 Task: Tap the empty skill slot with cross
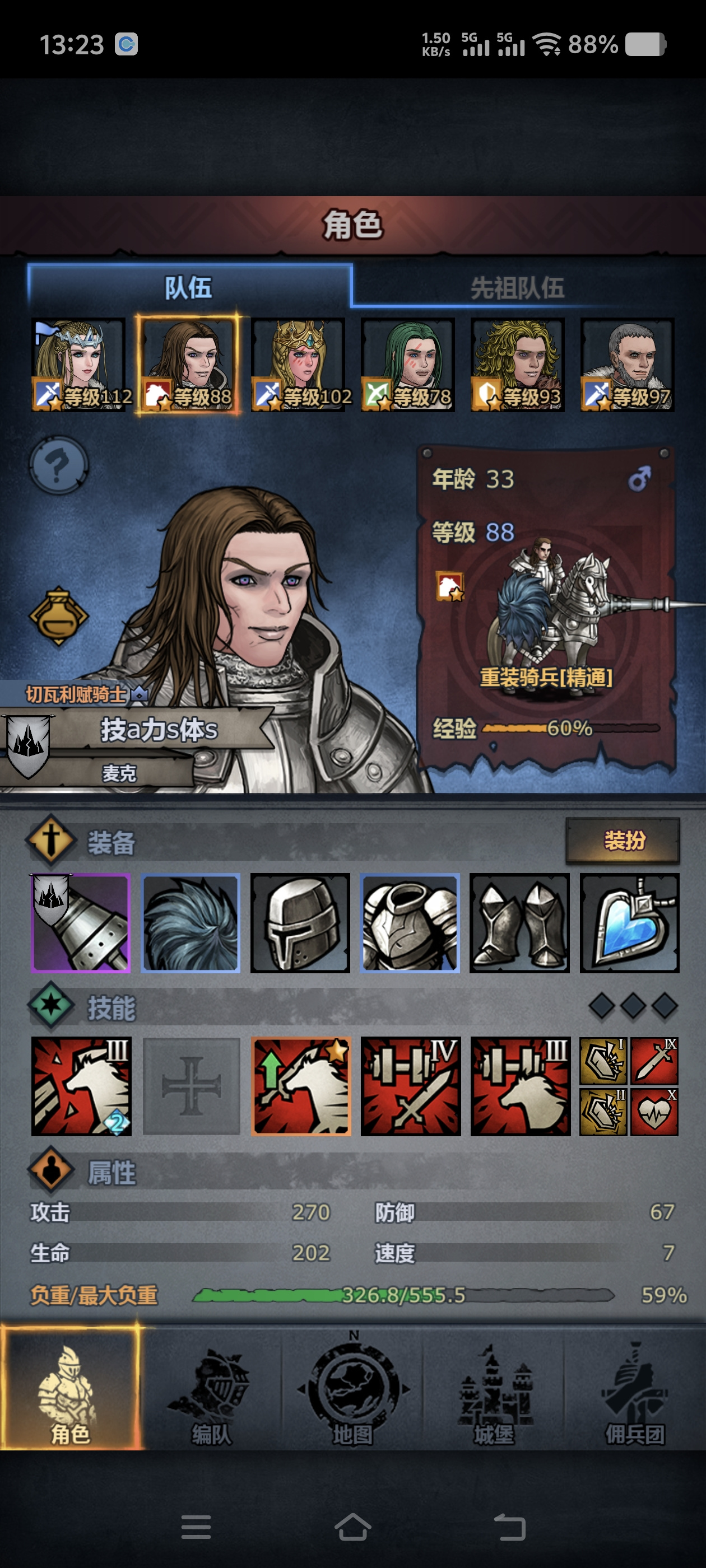(191, 1086)
